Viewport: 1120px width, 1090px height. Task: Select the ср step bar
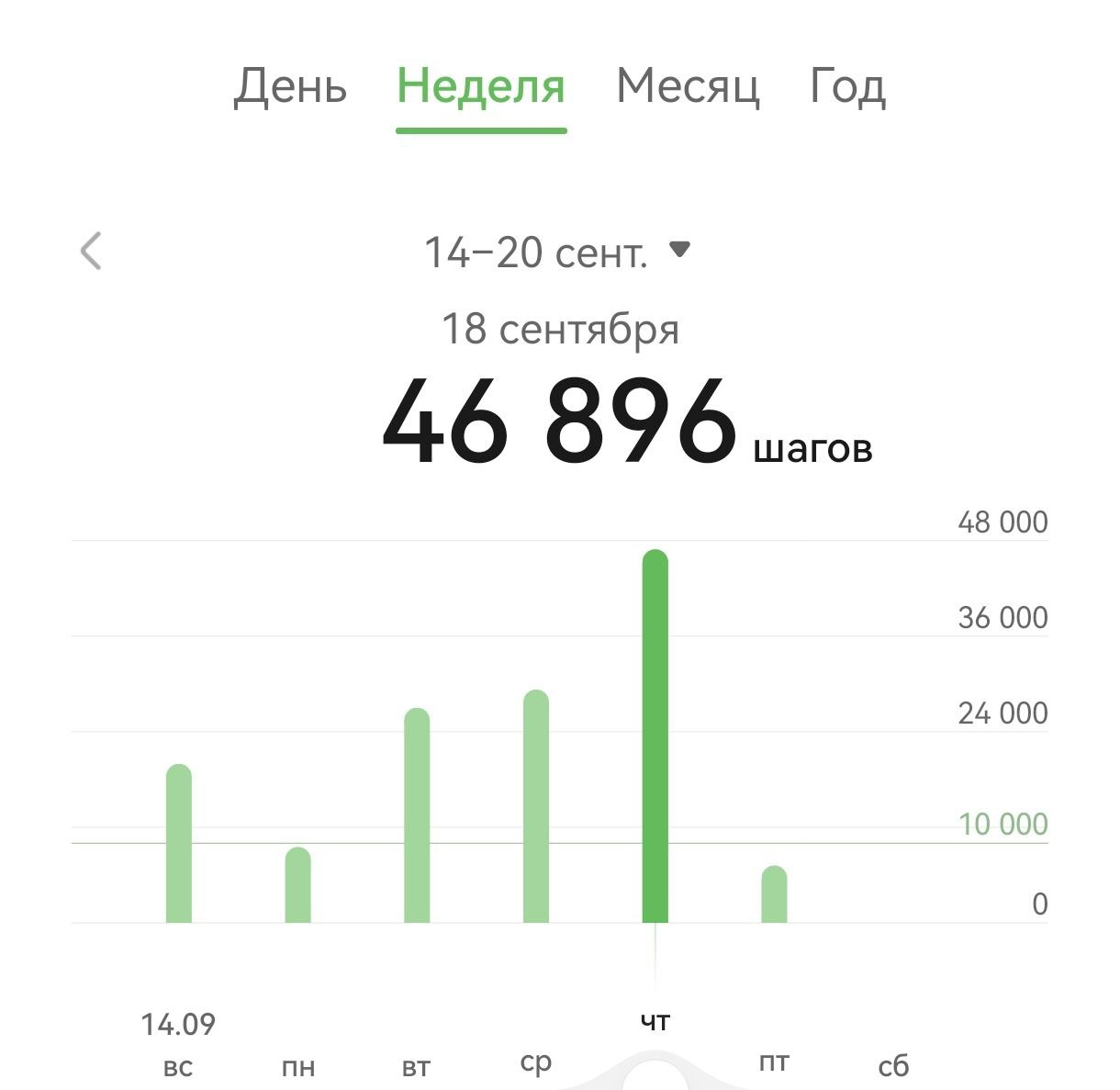point(536,806)
